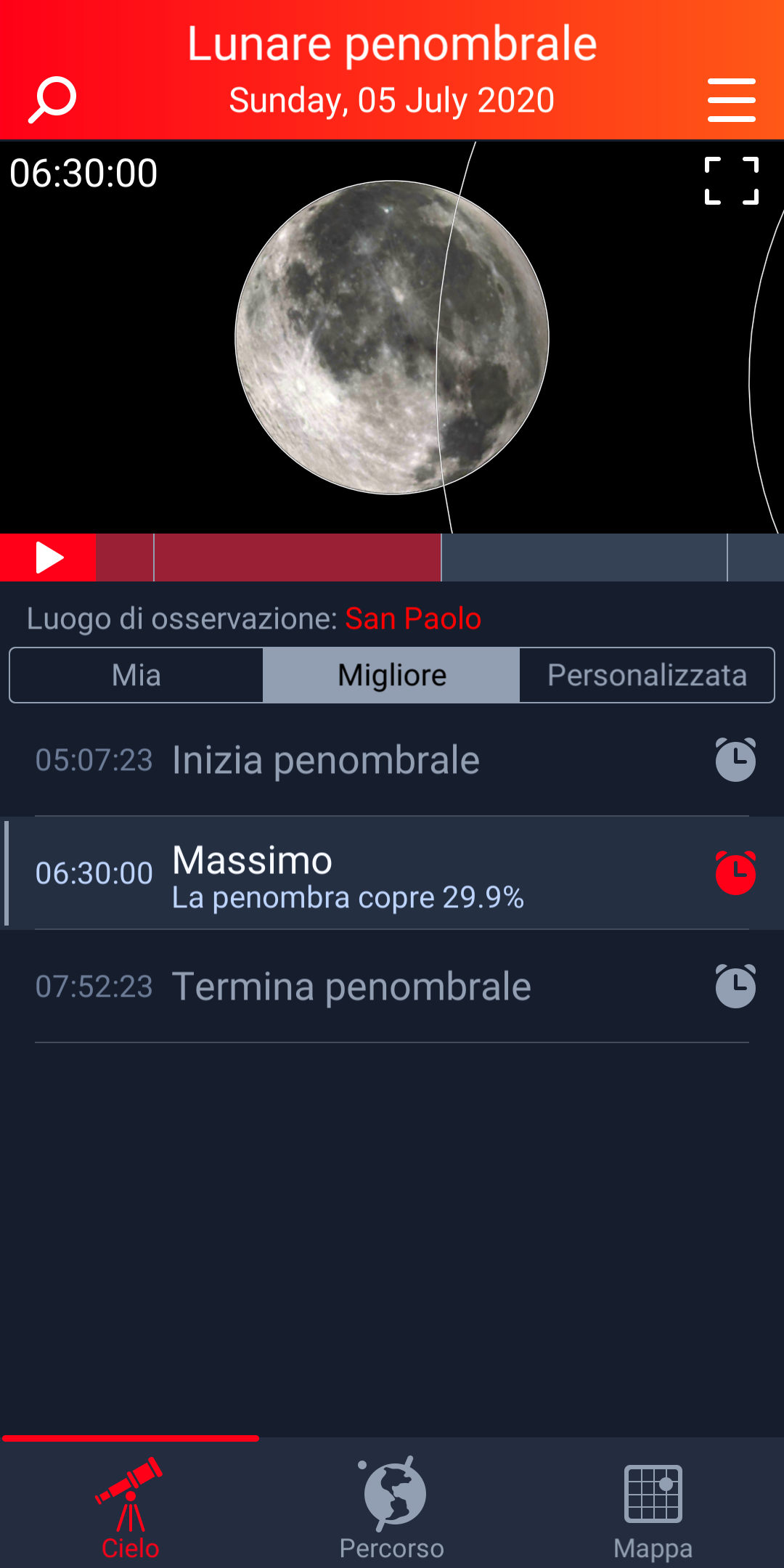Image resolution: width=784 pixels, height=1568 pixels.
Task: Switch to the Mia location option
Action: (136, 675)
